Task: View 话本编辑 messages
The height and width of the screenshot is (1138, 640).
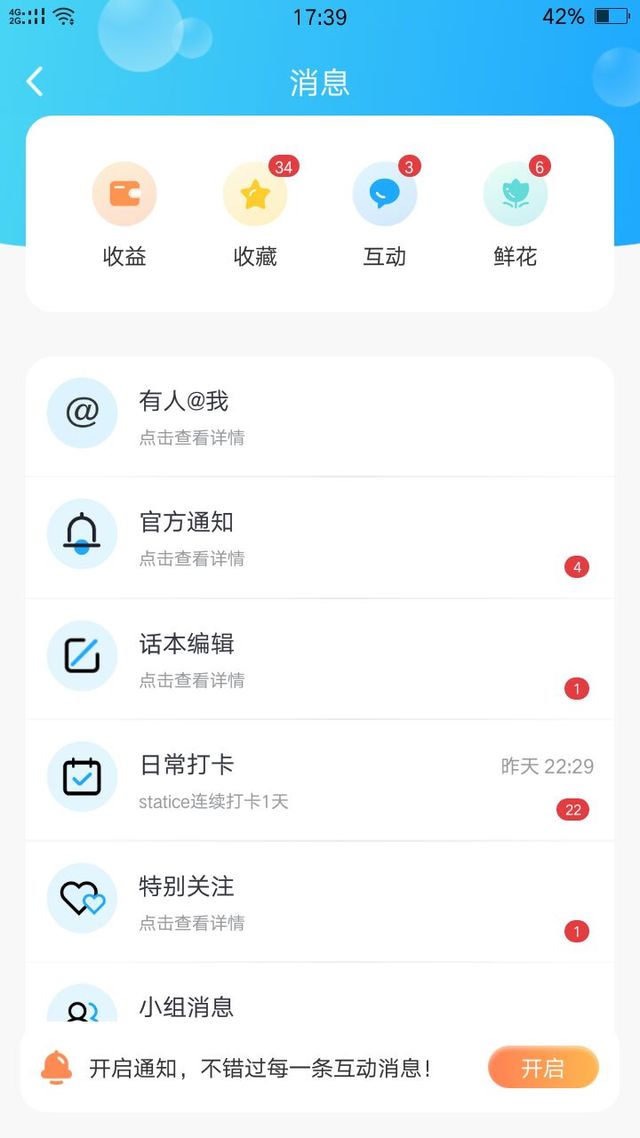Action: 320,659
